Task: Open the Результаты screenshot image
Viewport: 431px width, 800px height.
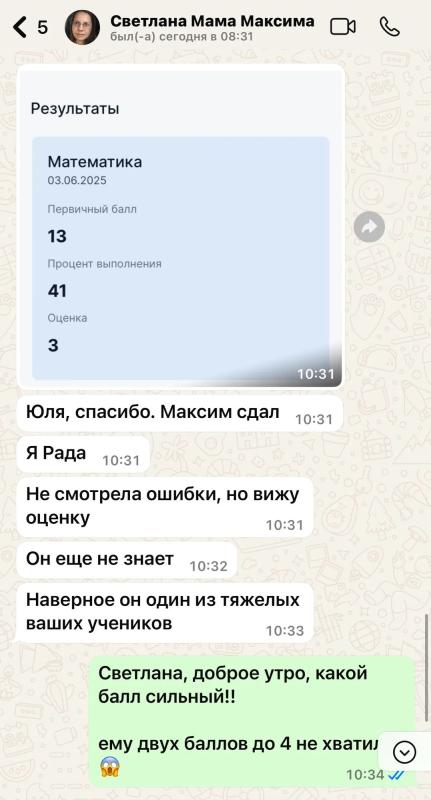Action: coord(181,227)
